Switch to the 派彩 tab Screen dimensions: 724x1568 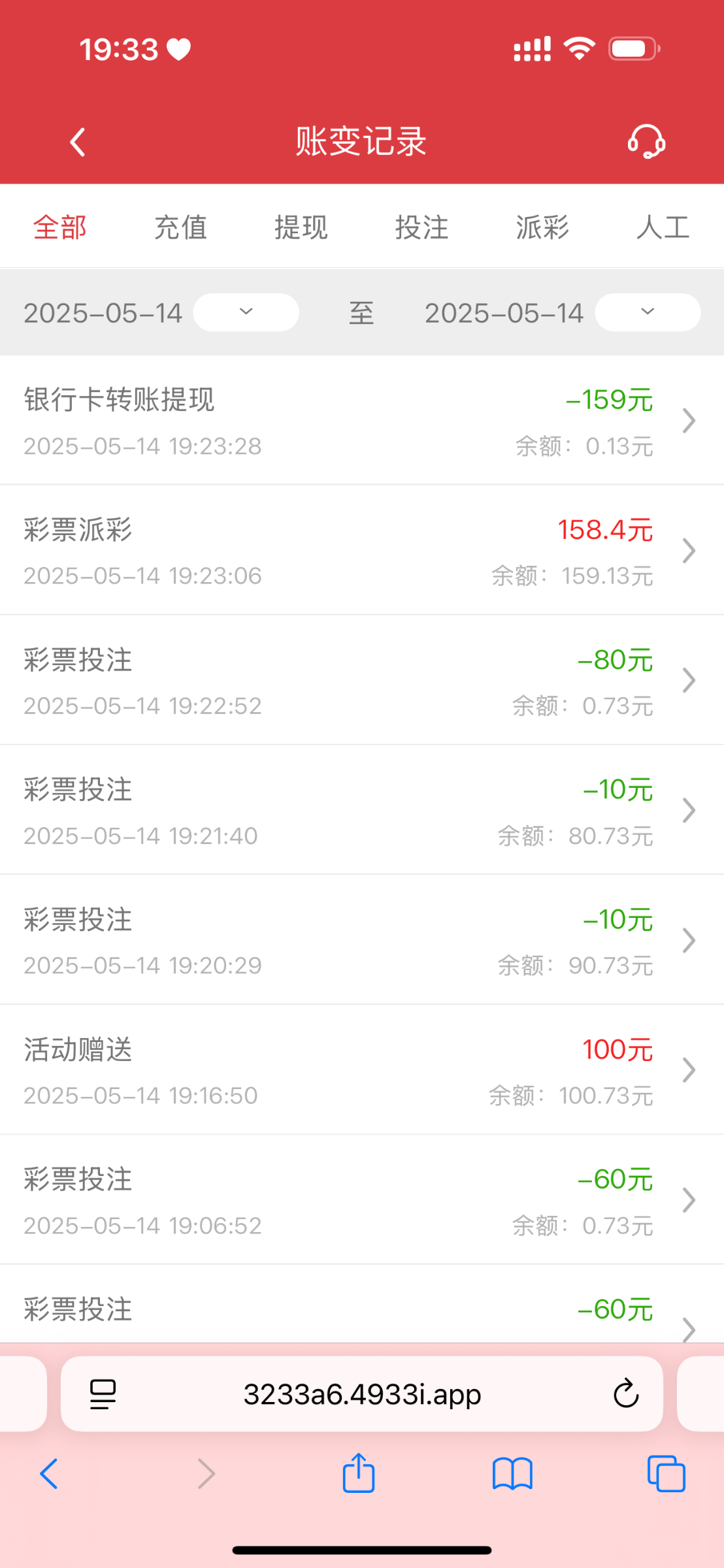(x=542, y=227)
